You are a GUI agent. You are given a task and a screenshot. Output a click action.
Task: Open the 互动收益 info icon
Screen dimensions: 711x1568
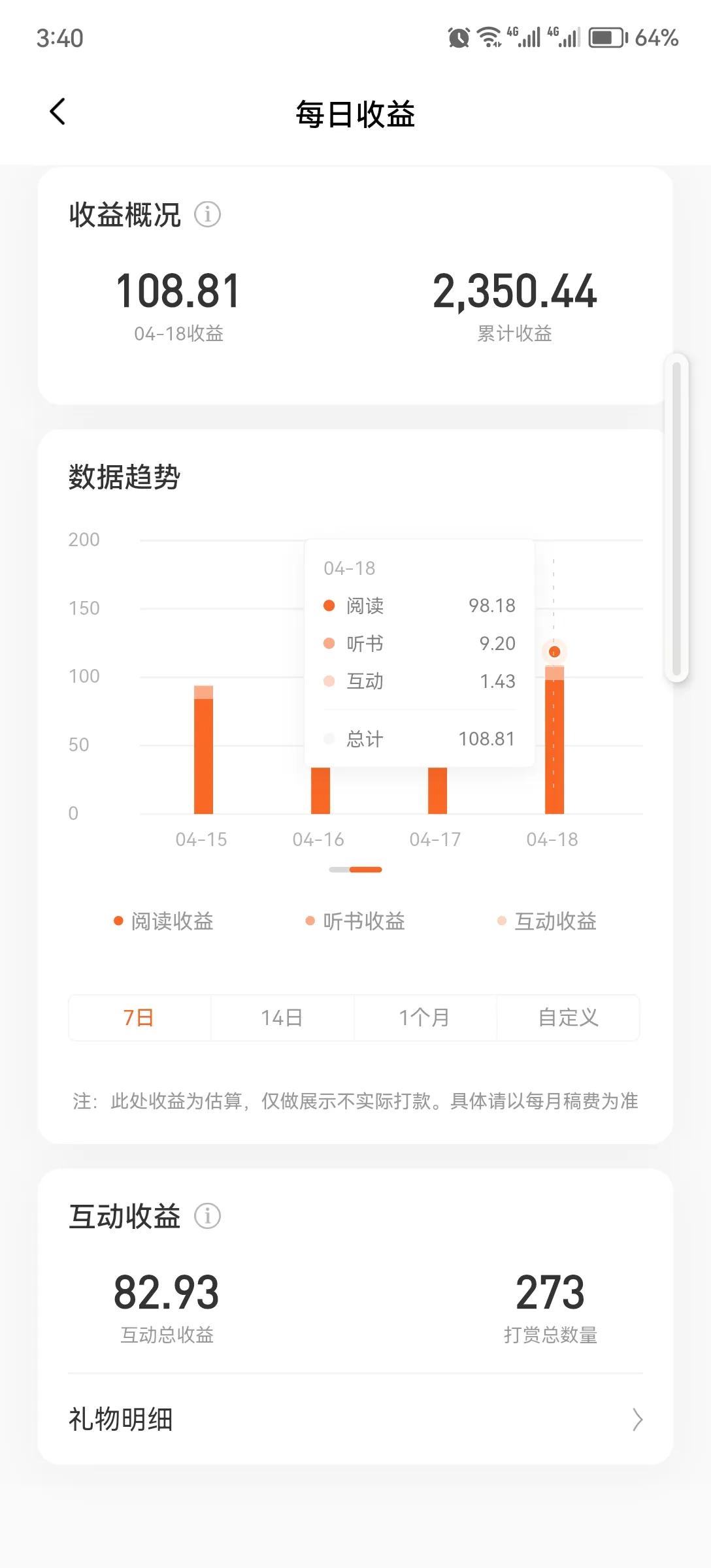(208, 1217)
